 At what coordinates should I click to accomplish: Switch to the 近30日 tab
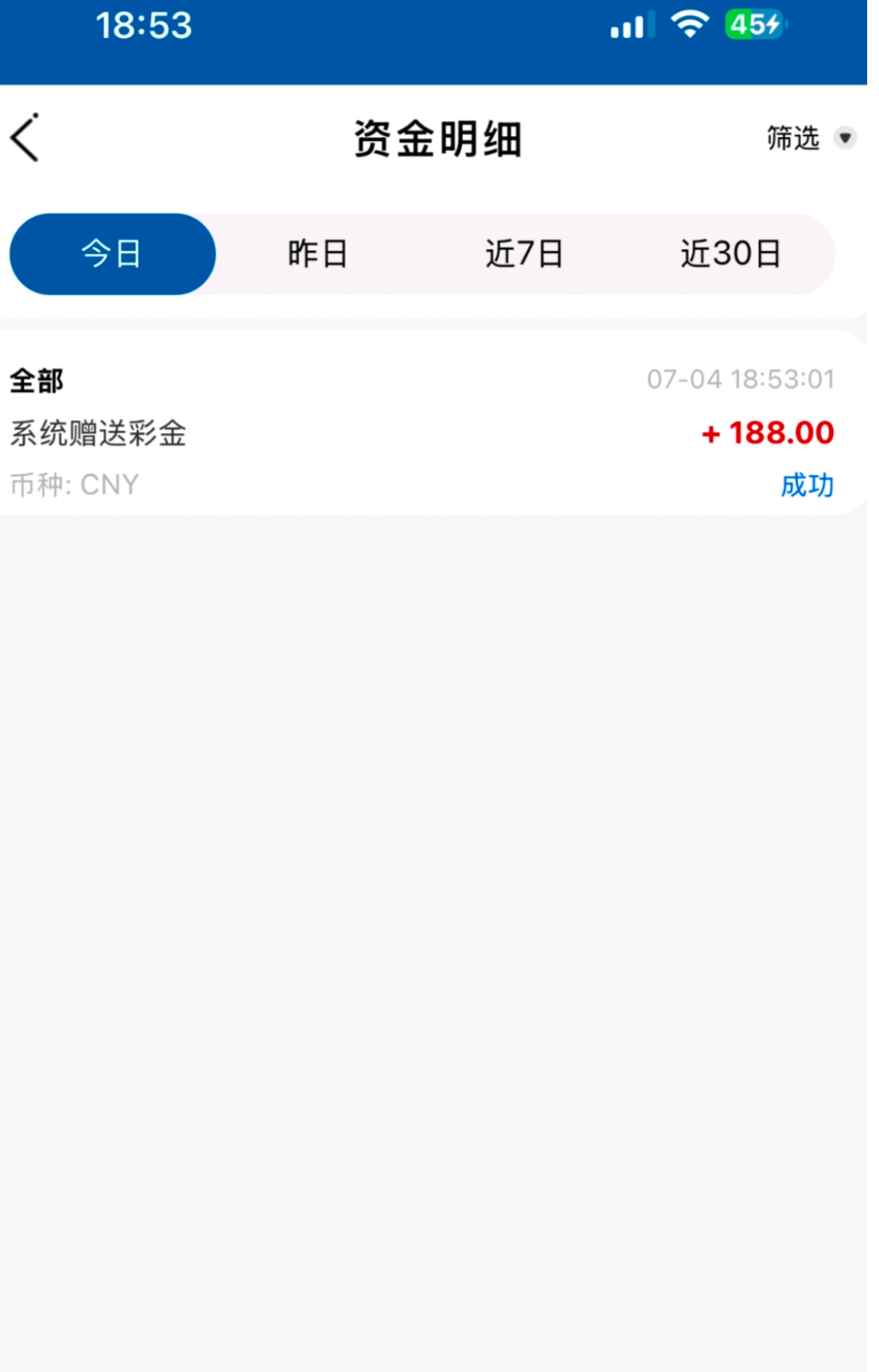(x=730, y=255)
